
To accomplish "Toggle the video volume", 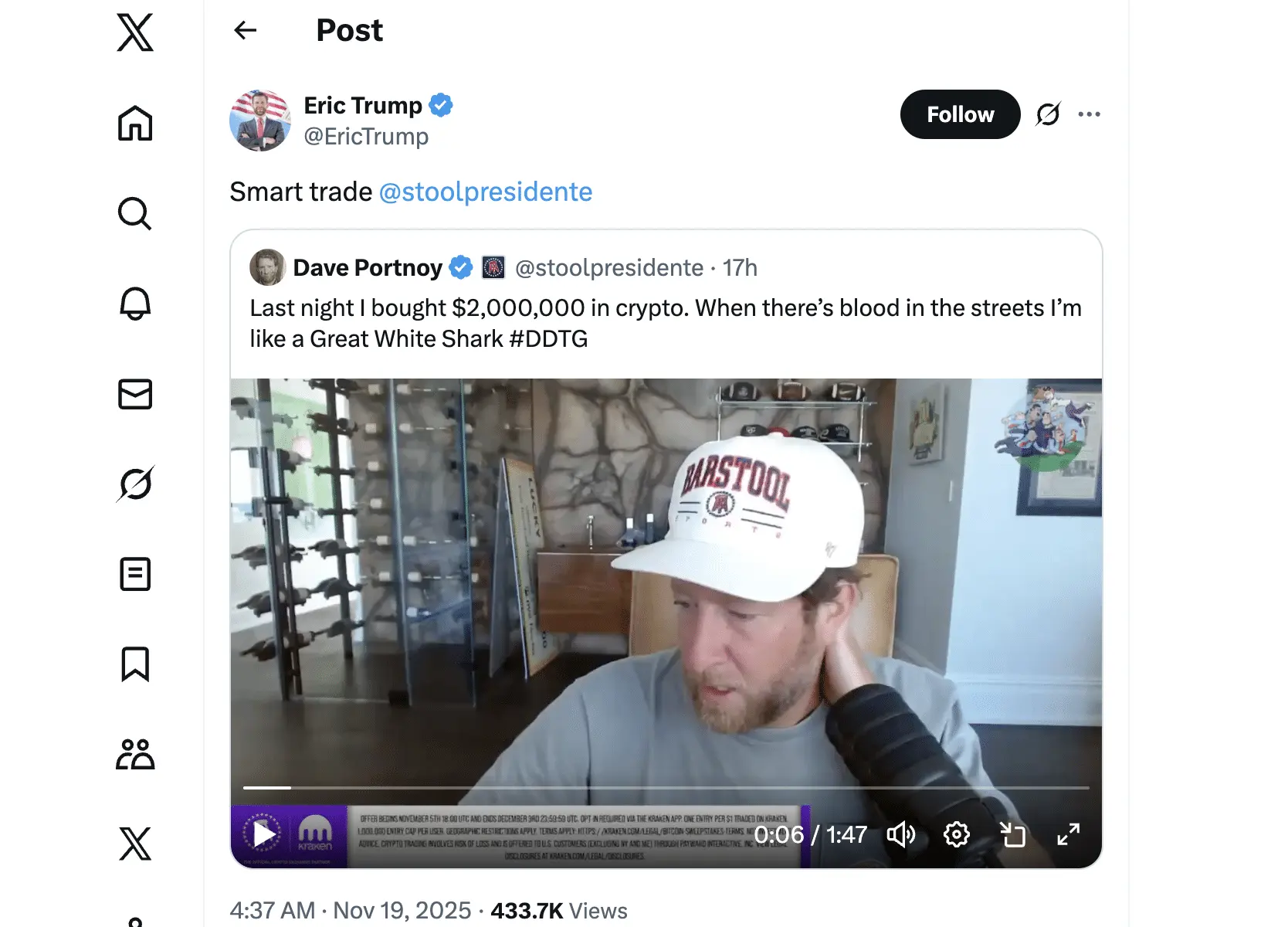I will point(900,834).
